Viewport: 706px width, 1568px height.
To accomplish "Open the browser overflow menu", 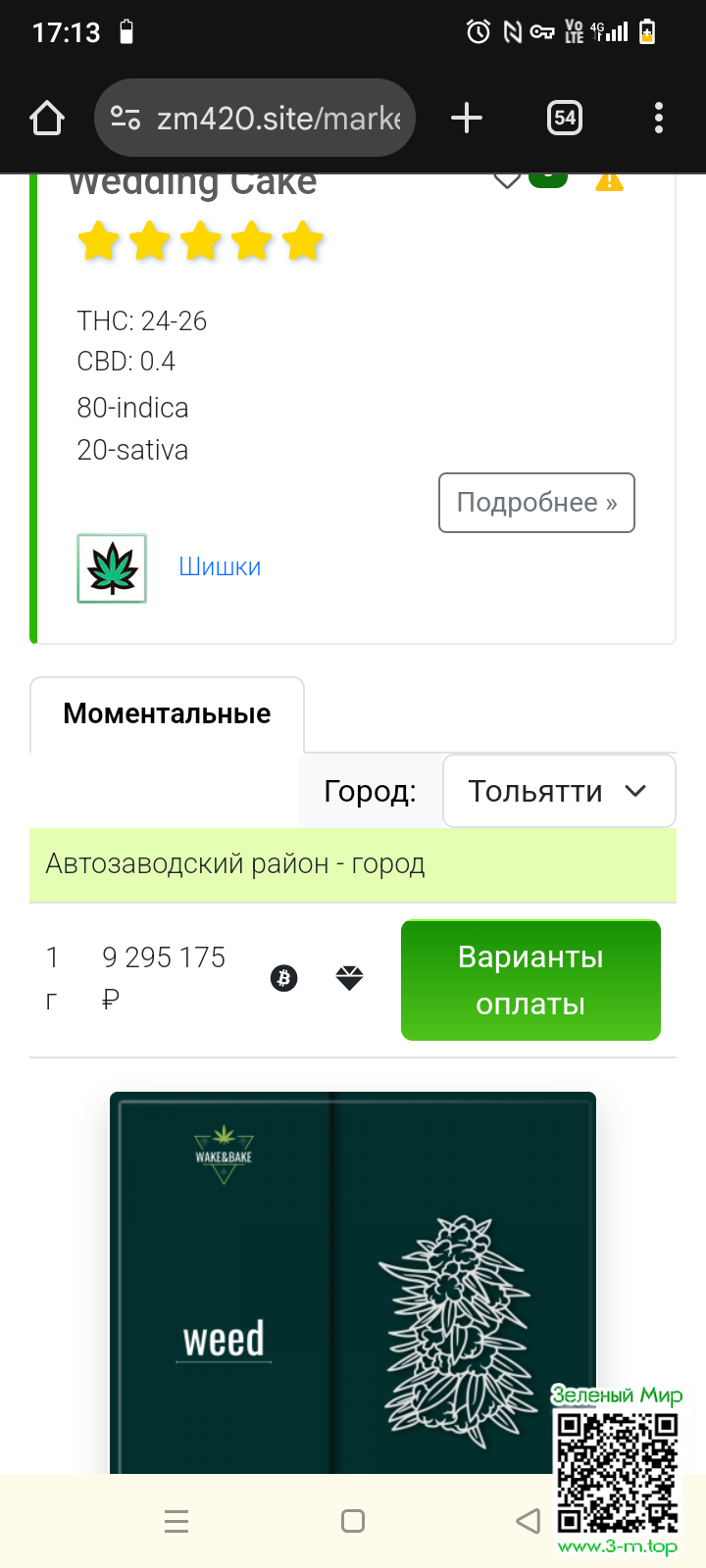I will 658,119.
